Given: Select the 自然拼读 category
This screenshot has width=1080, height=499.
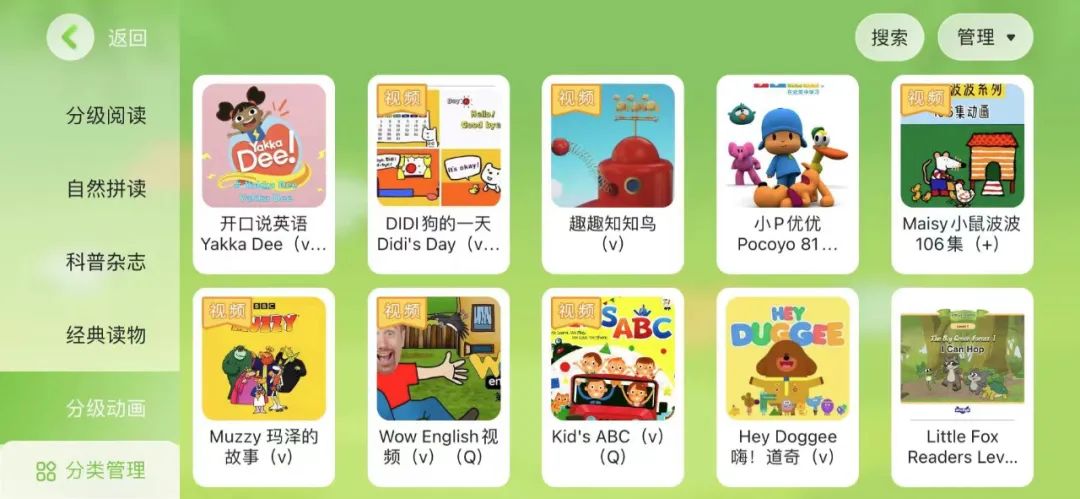Looking at the screenshot, I should coord(106,188).
